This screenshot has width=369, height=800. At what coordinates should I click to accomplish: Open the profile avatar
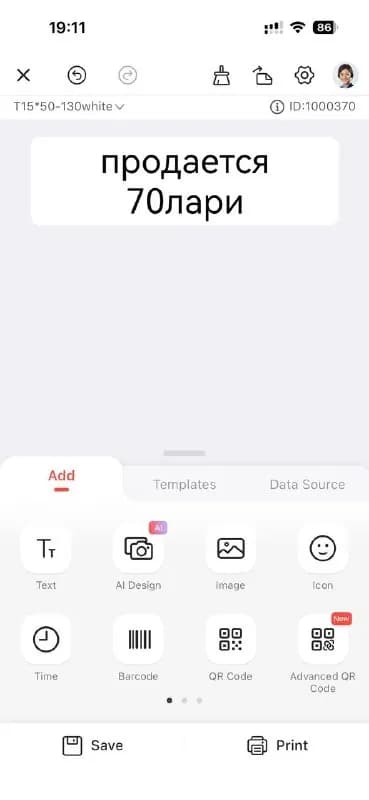point(345,76)
